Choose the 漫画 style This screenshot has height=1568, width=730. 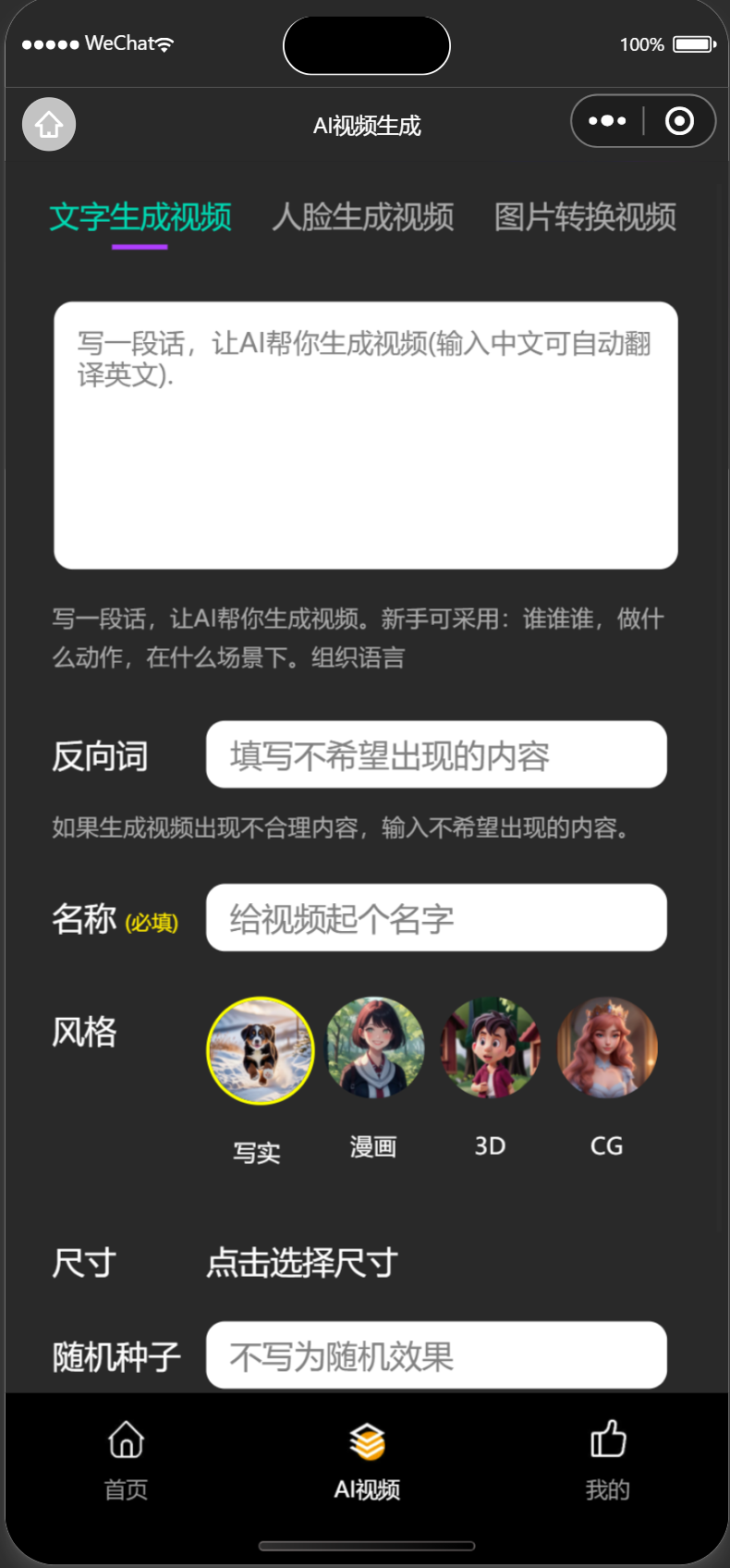pyautogui.click(x=374, y=1047)
